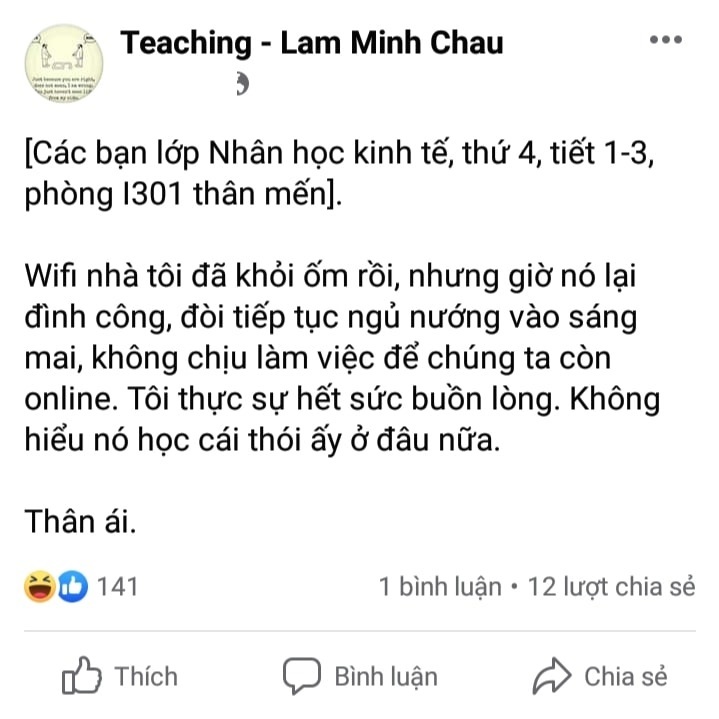Comment using Bình luận button
Viewport: 719px width, 719px height.
pos(360,676)
